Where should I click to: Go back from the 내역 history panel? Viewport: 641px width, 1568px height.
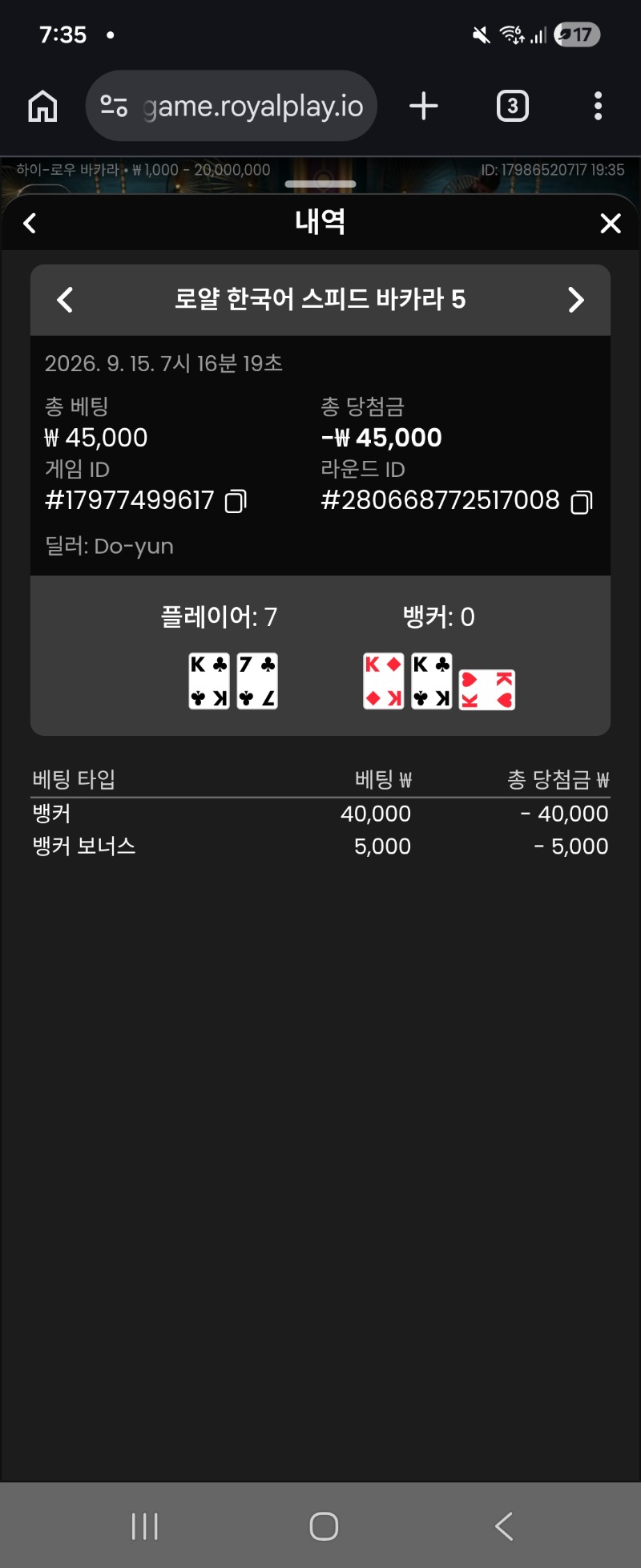click(x=30, y=223)
